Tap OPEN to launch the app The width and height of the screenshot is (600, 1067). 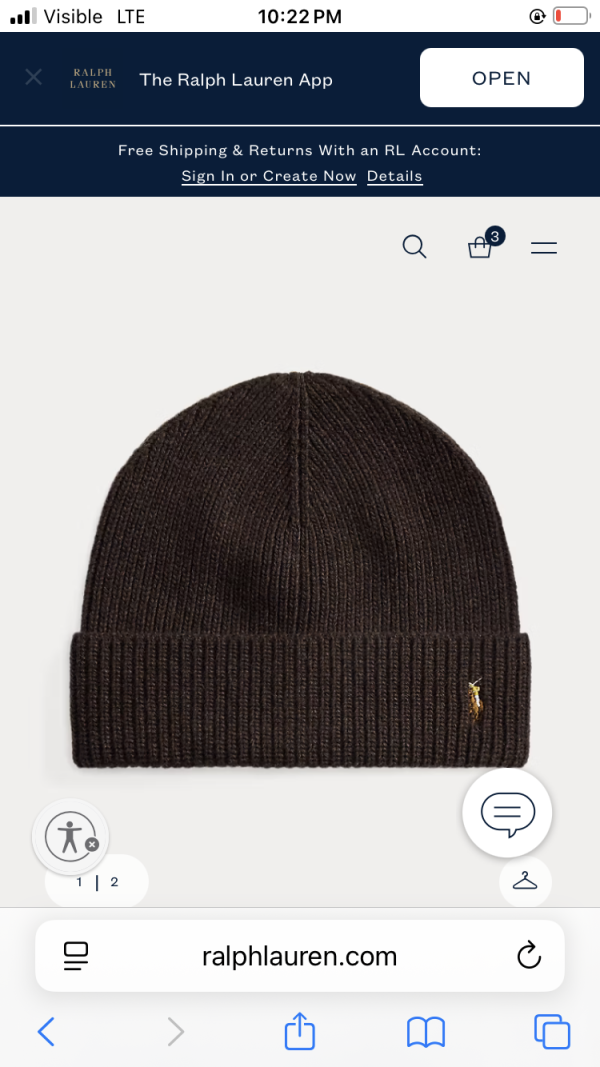click(501, 78)
